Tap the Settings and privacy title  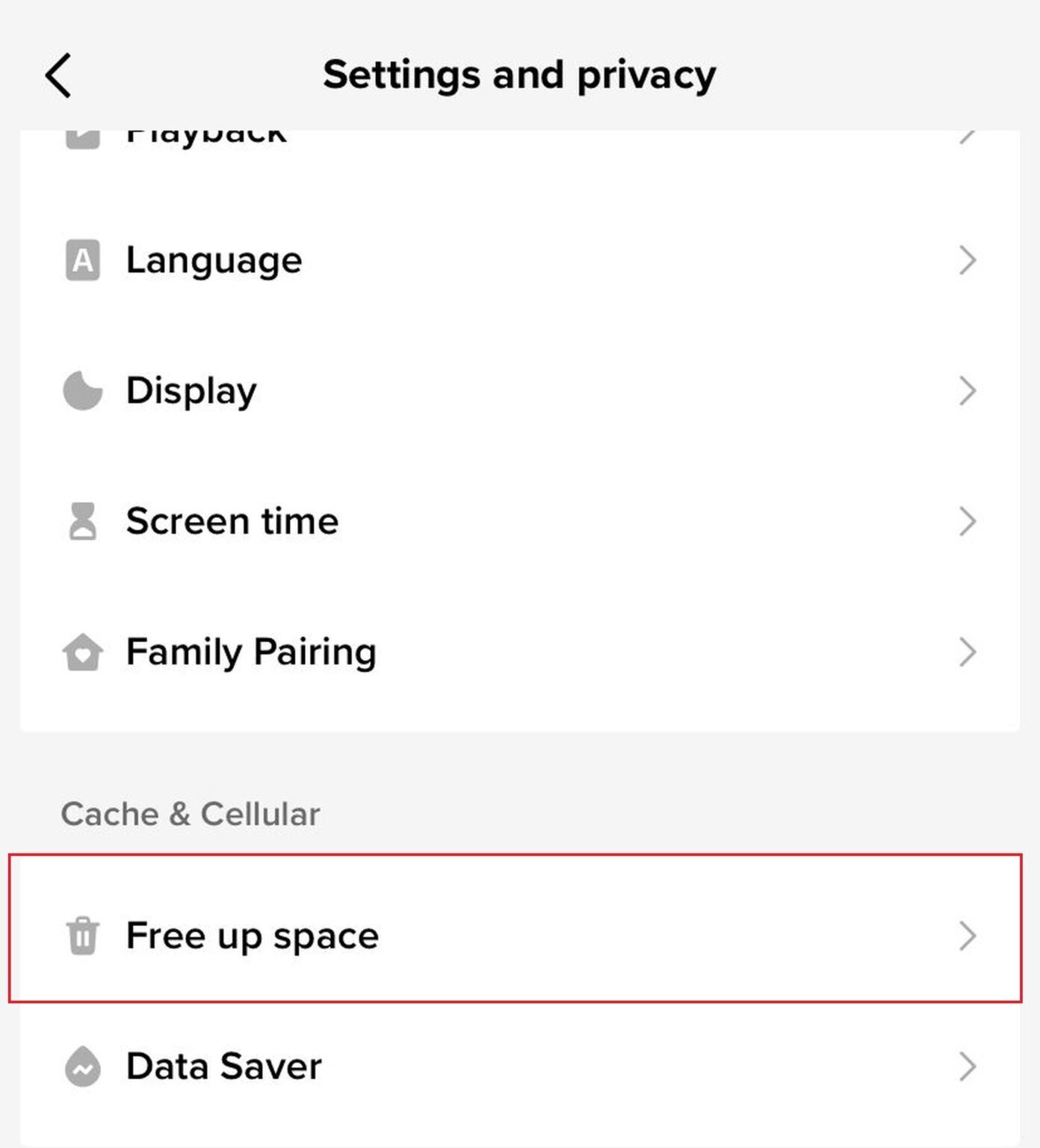[x=520, y=73]
